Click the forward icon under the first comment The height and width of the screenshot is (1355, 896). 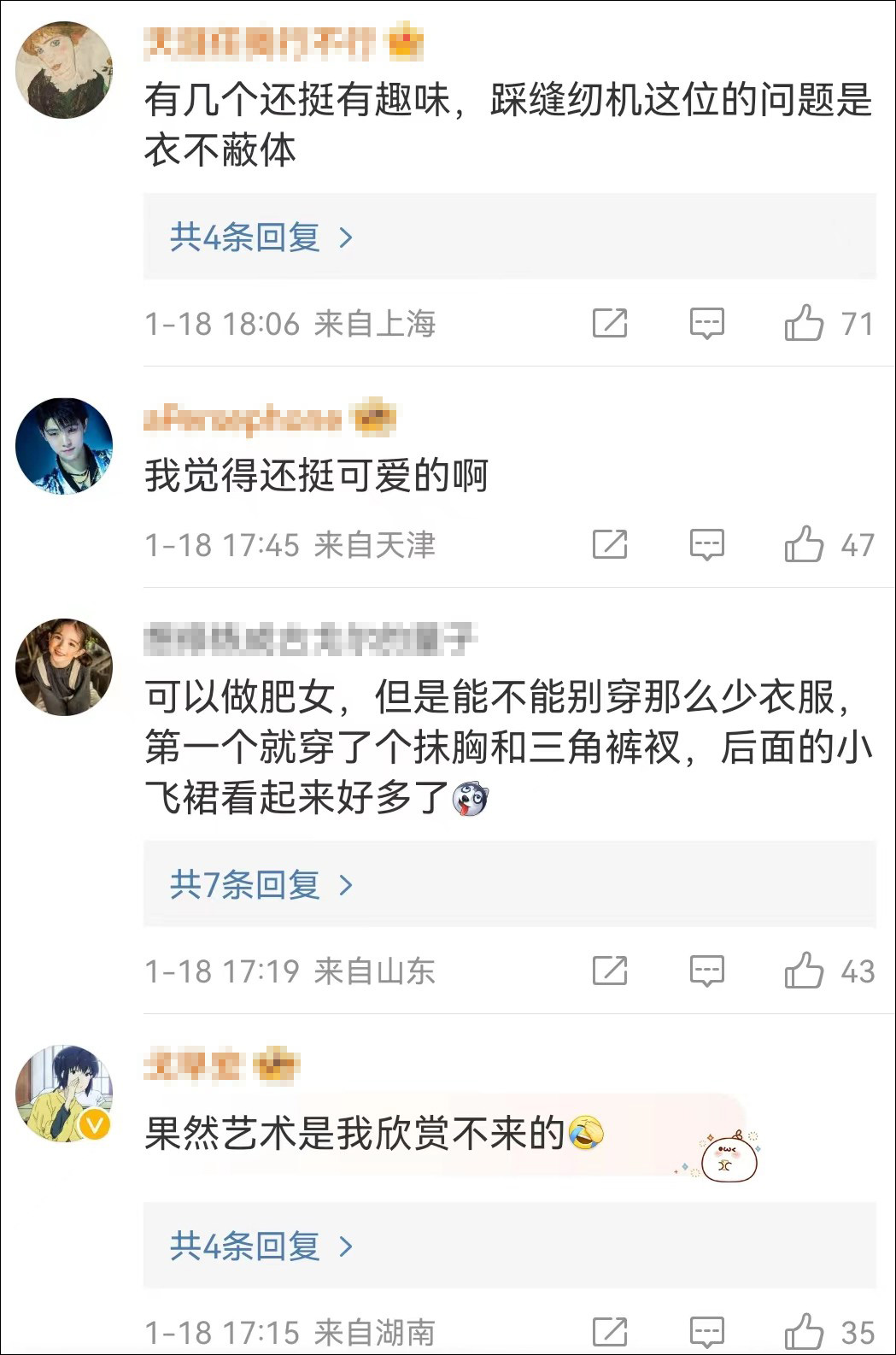pyautogui.click(x=610, y=325)
